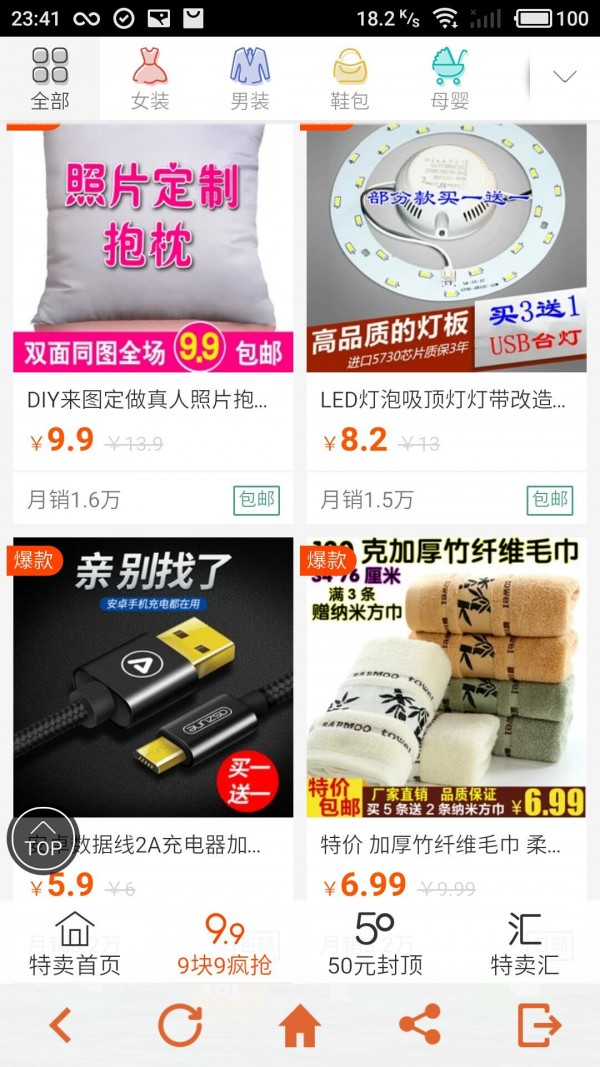Open the 男装 category tab
Image resolution: width=600 pixels, height=1067 pixels.
pos(250,78)
